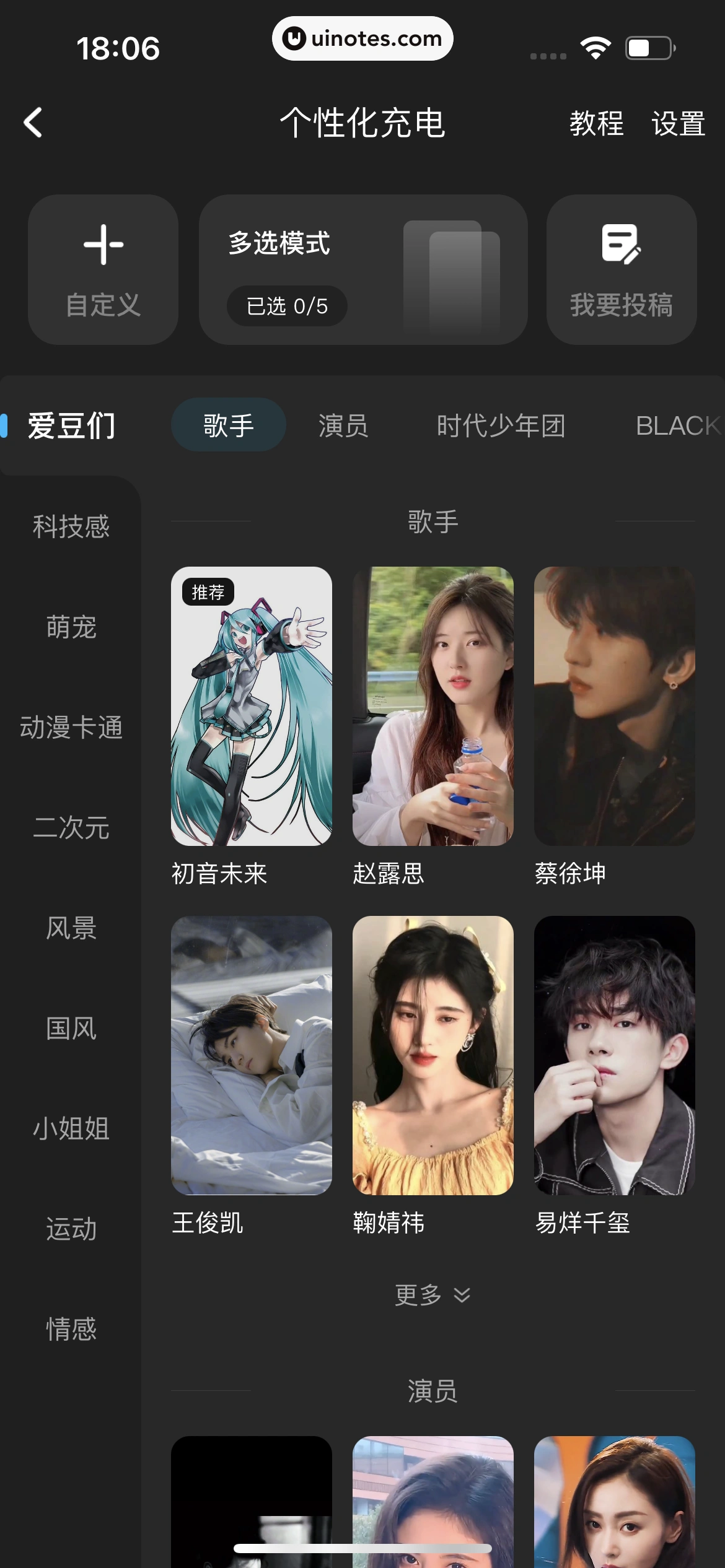The width and height of the screenshot is (725, 1568).
Task: Select the 国风 category
Action: [71, 1029]
